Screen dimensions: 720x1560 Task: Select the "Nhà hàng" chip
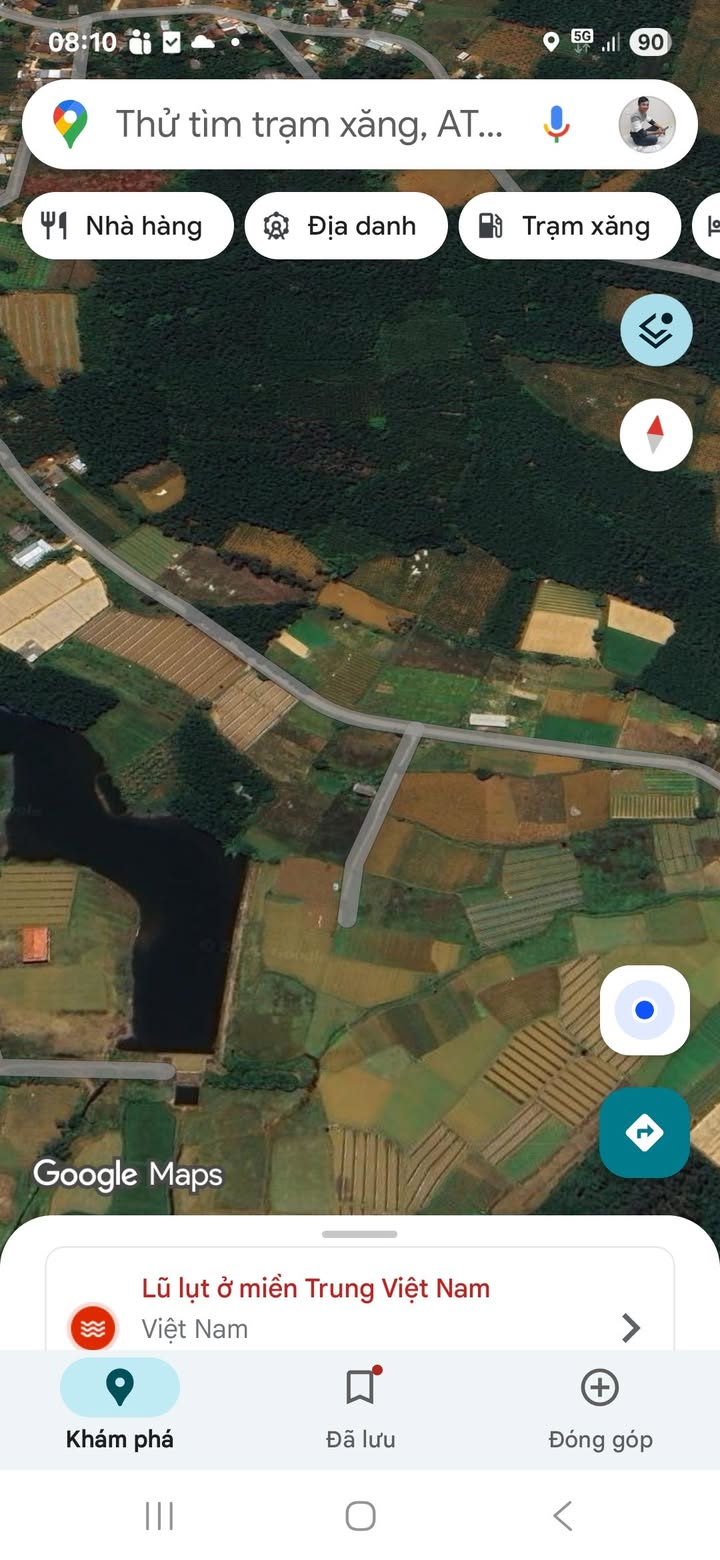coord(127,226)
